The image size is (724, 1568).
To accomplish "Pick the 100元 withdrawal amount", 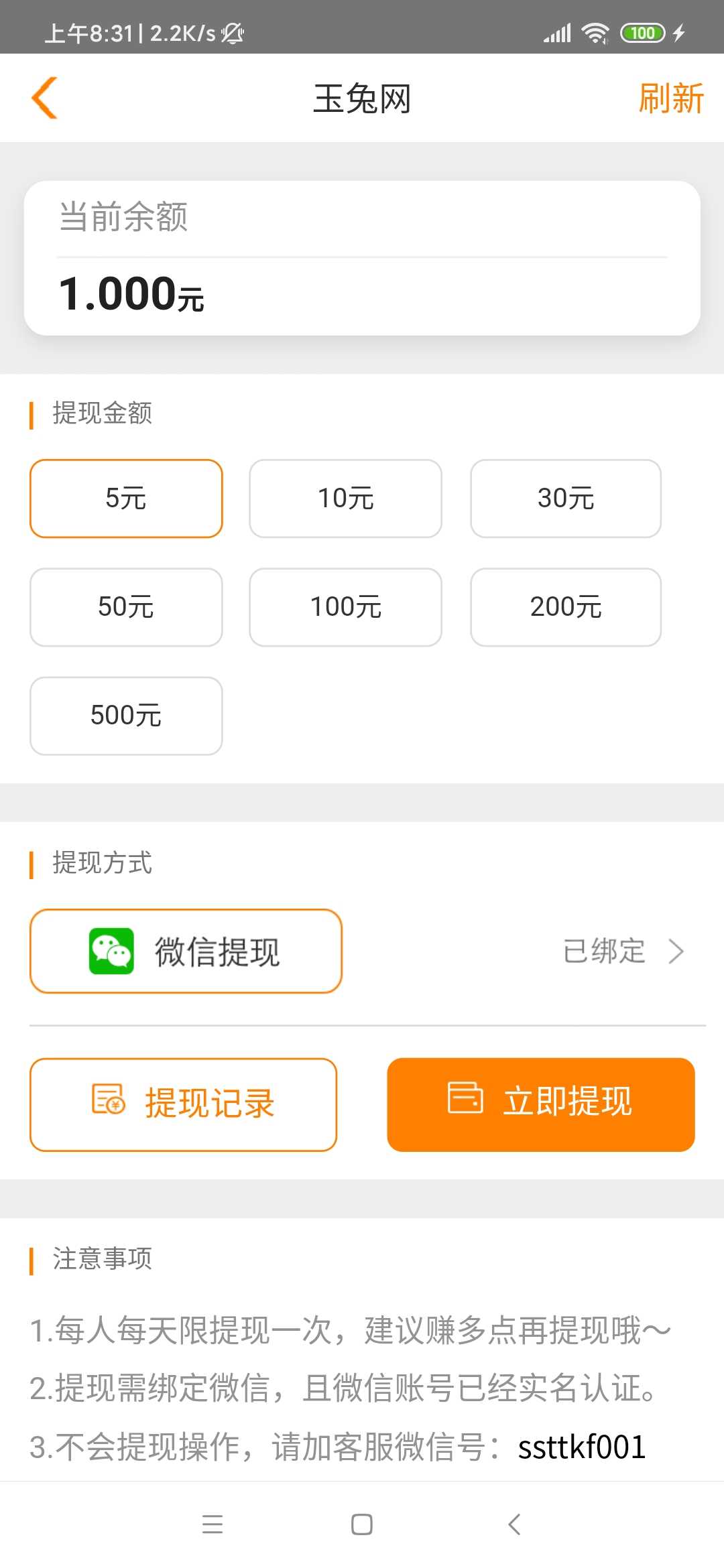I will [x=346, y=607].
